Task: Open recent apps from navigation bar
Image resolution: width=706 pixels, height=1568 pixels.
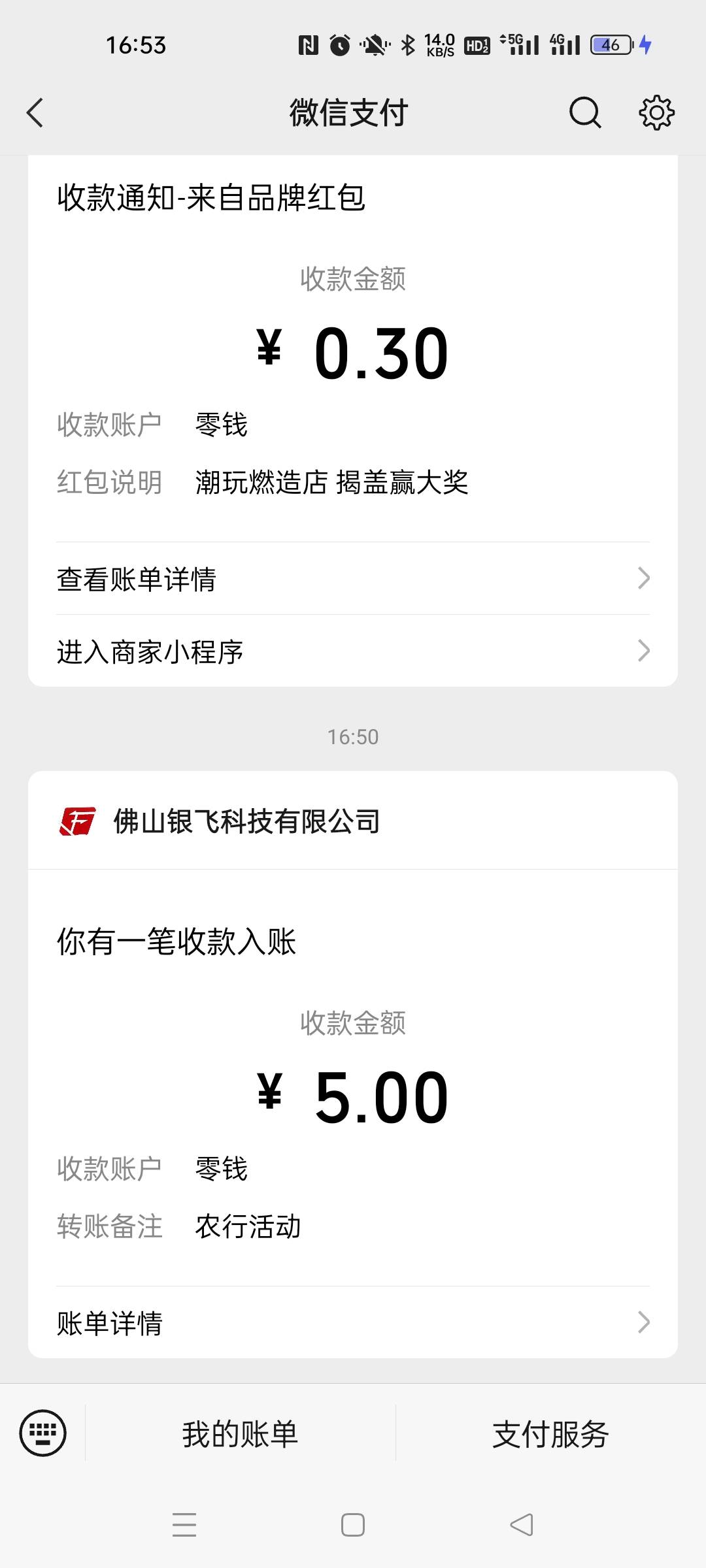Action: (184, 1525)
